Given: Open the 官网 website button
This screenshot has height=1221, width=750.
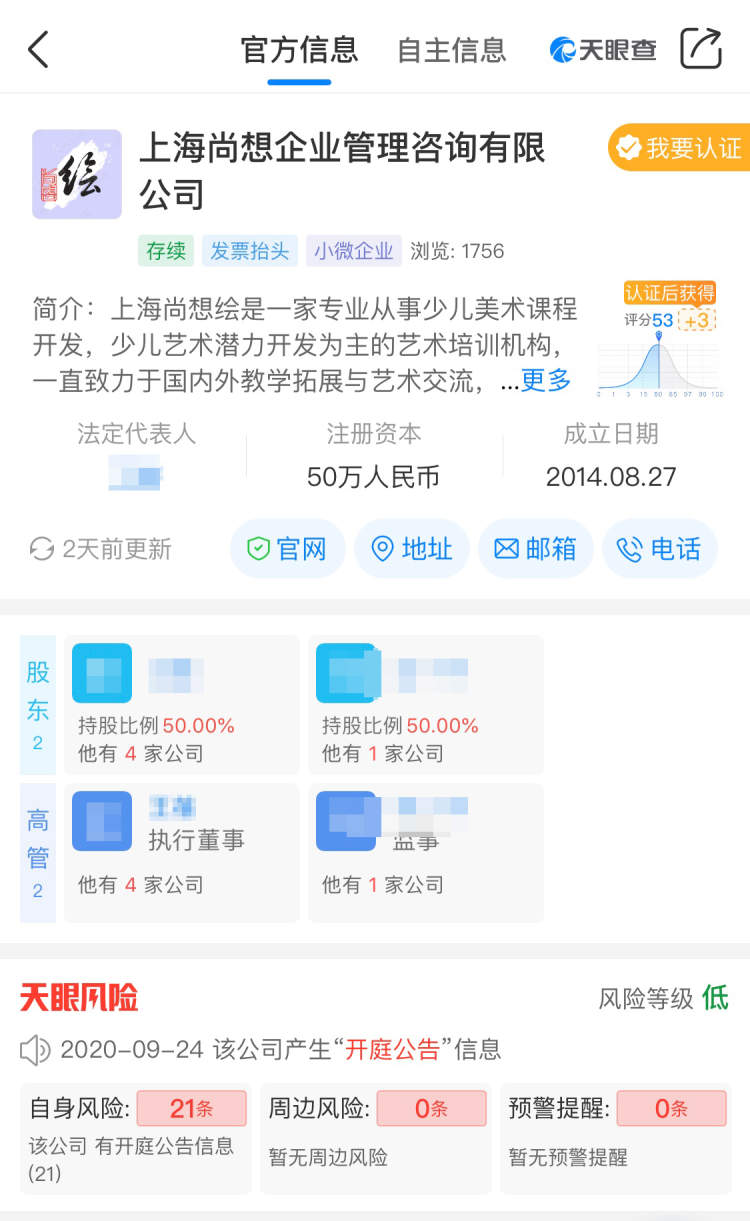Looking at the screenshot, I should 288,549.
